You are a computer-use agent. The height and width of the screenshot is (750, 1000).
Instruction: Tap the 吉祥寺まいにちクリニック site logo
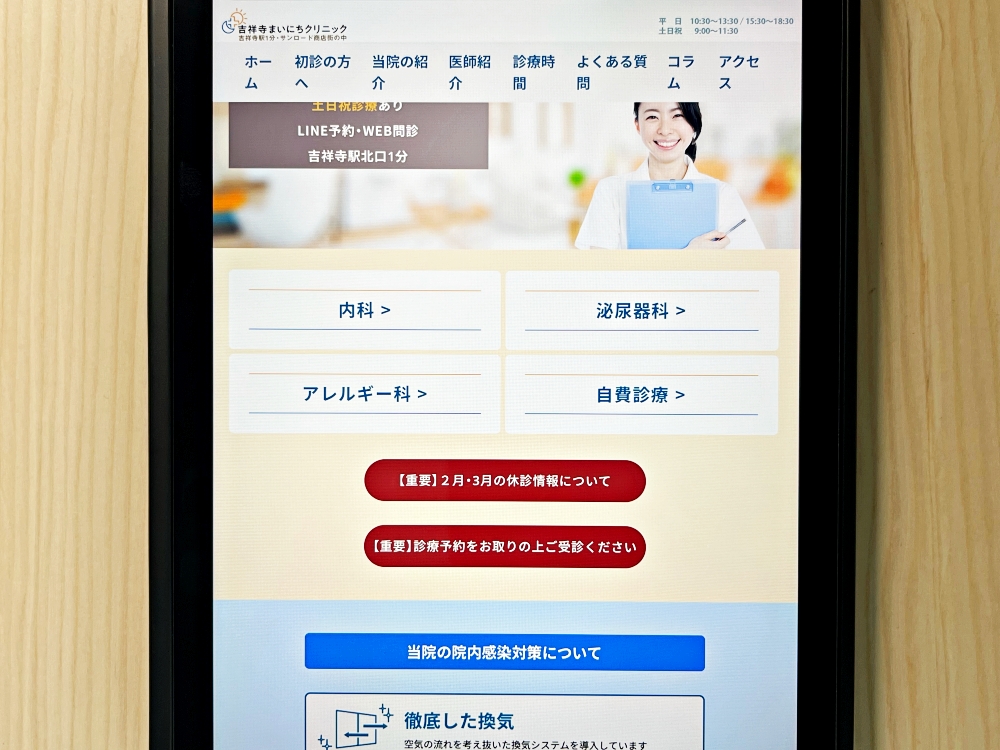click(285, 26)
